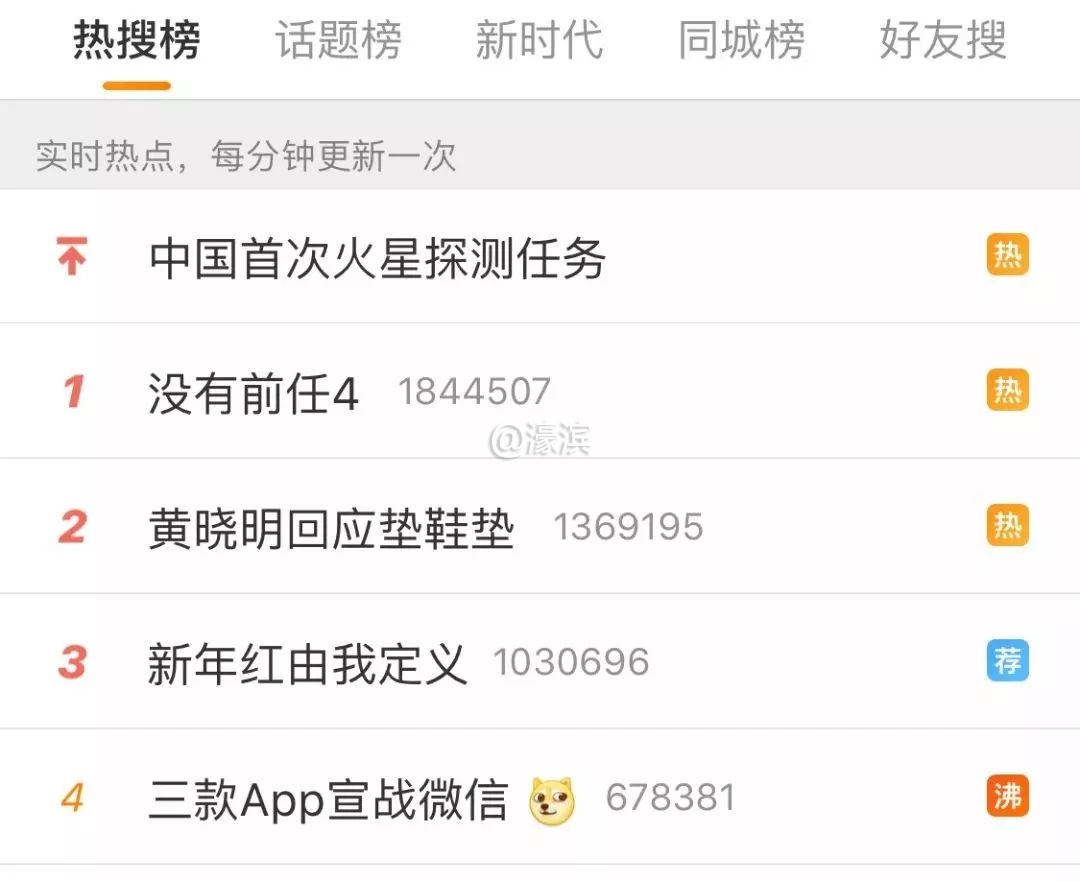Open hot search 没有前任4
The height and width of the screenshot is (882, 1080).
tap(253, 393)
